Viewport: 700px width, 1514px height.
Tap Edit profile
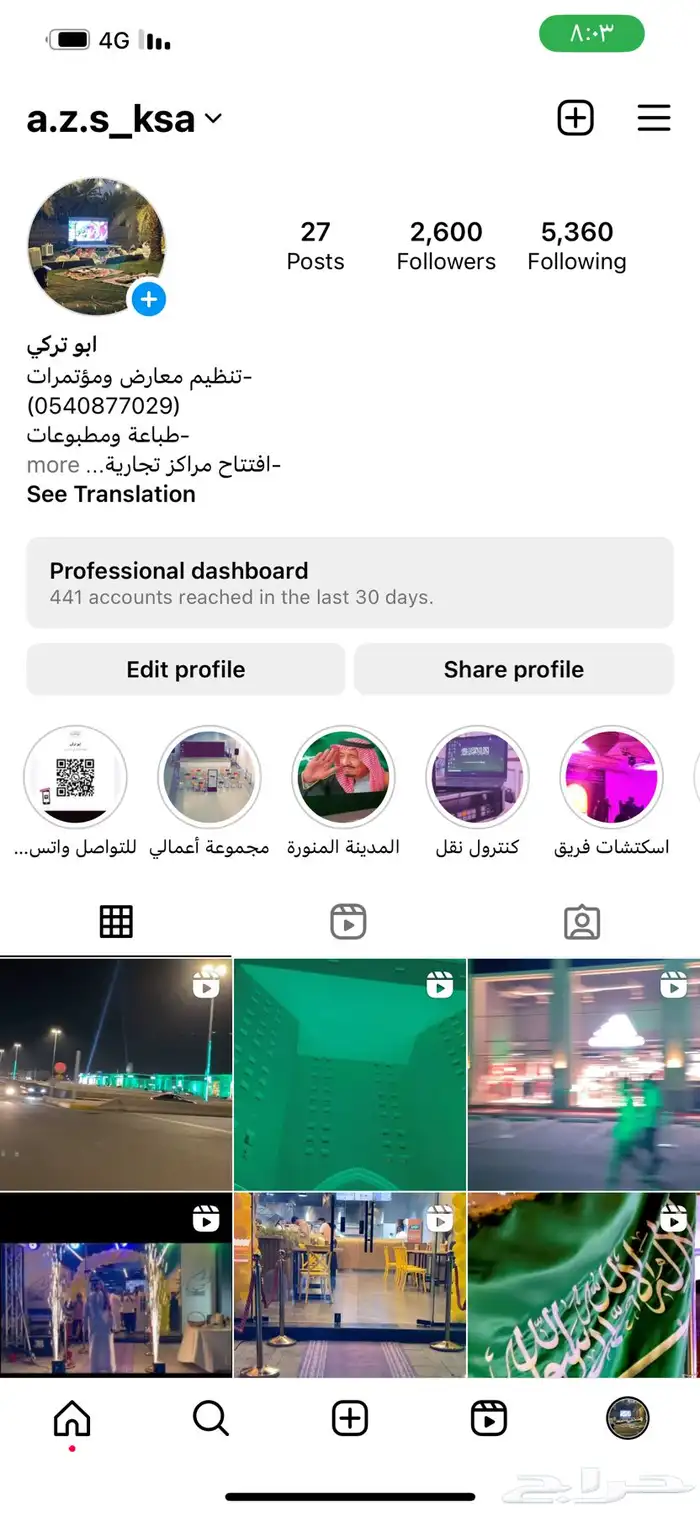pos(186,670)
